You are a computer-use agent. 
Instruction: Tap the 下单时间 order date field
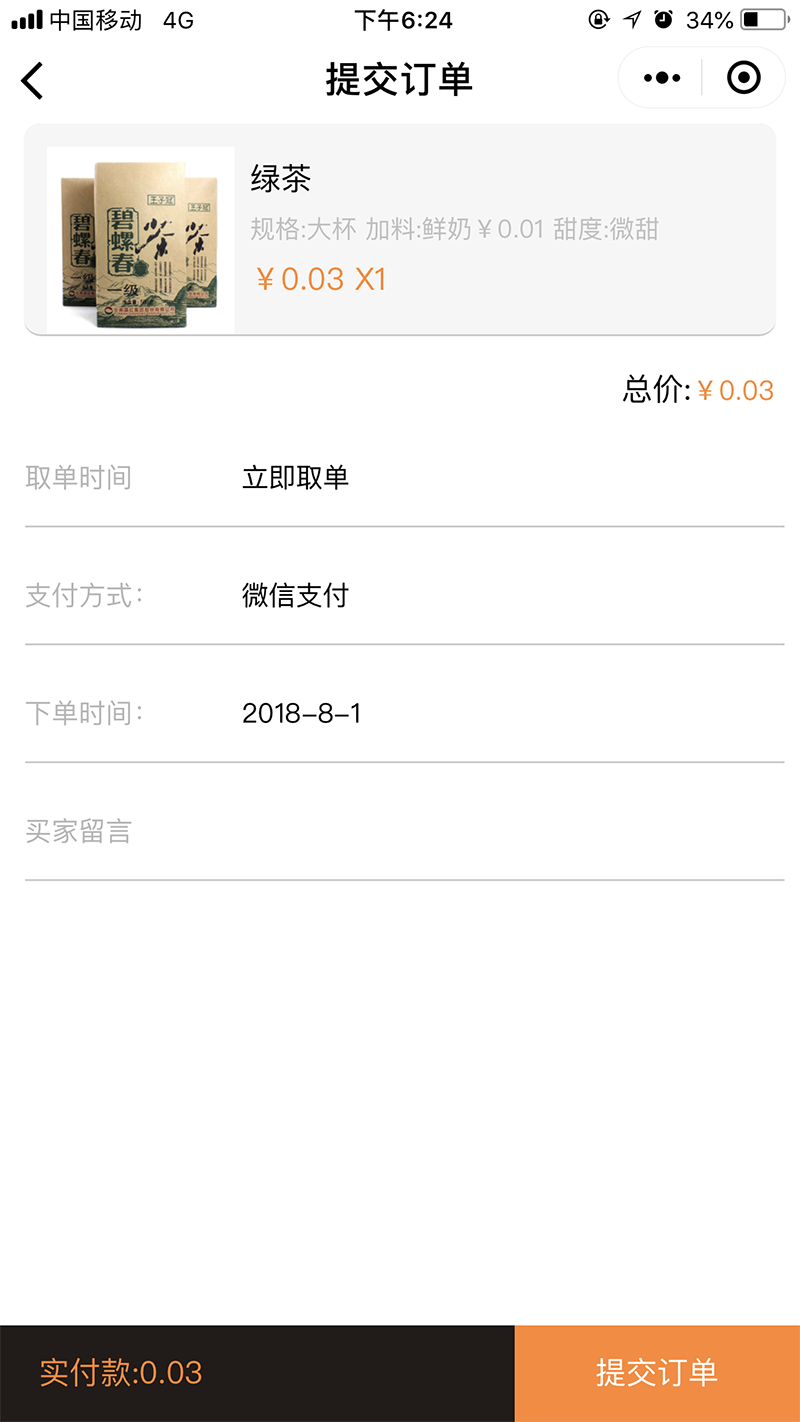coord(303,712)
